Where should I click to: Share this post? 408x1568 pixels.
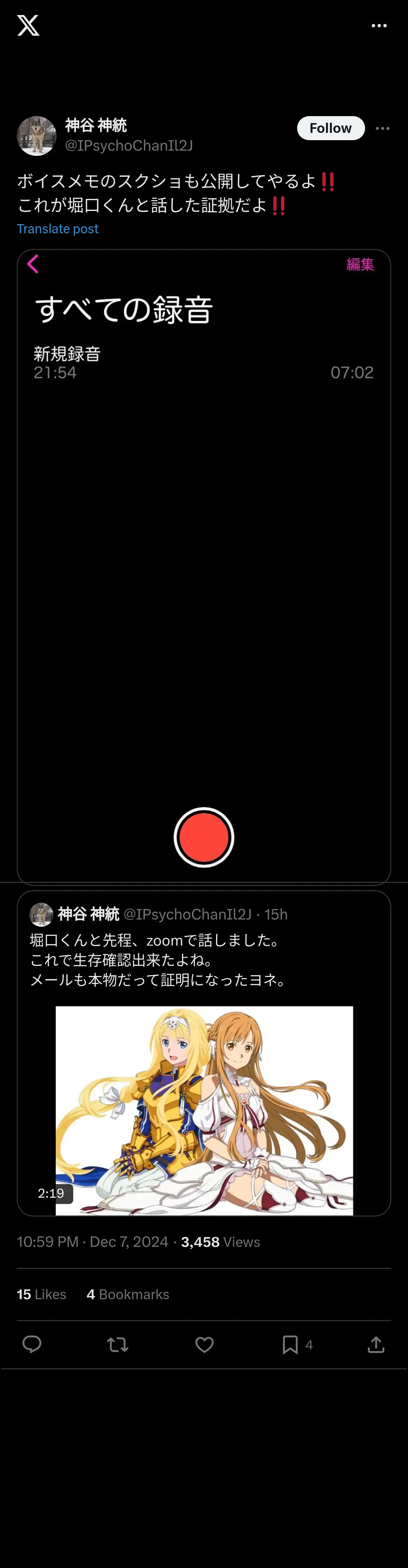pos(376,1344)
